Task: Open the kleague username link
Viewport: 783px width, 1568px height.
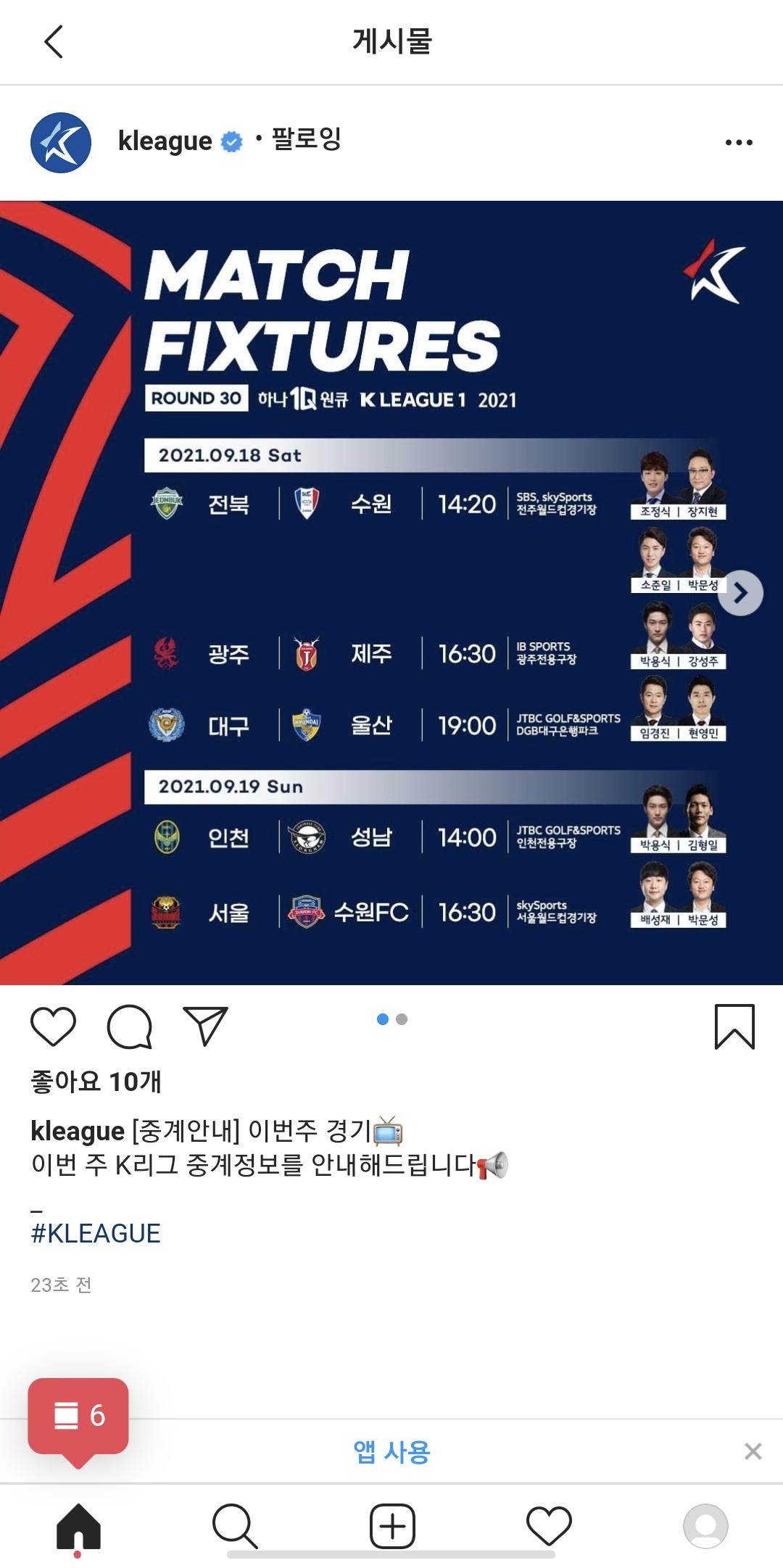Action: point(165,141)
